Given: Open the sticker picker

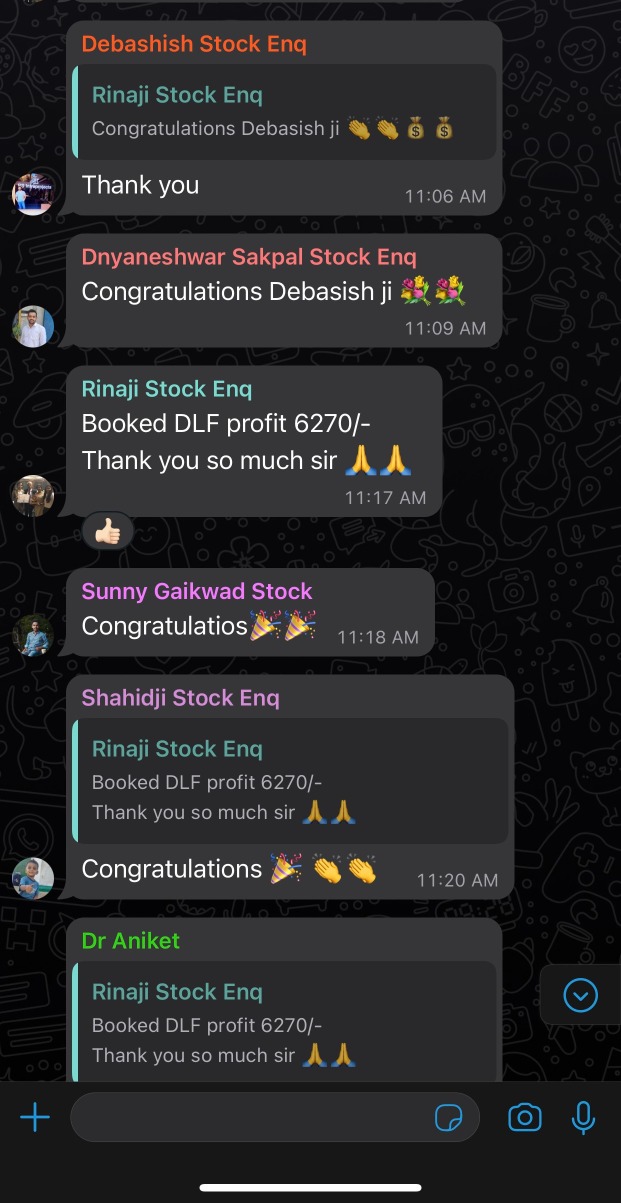Looking at the screenshot, I should click(449, 1118).
